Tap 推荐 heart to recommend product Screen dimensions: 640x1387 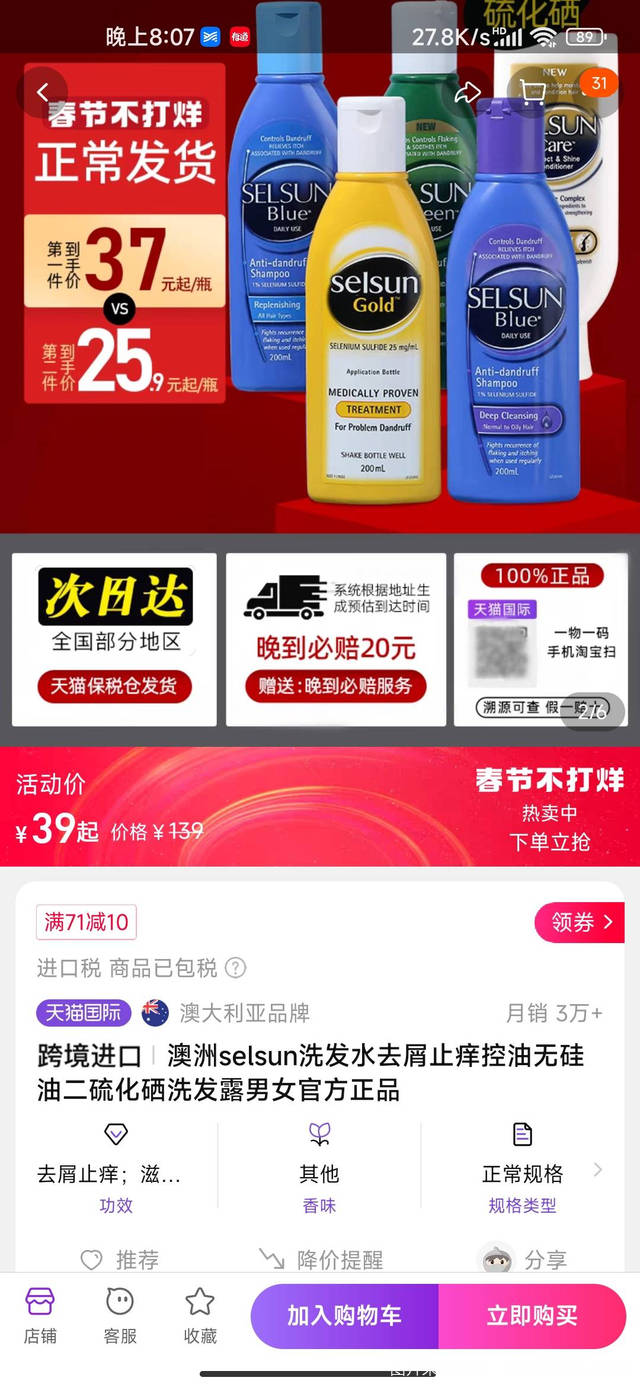[120, 1260]
